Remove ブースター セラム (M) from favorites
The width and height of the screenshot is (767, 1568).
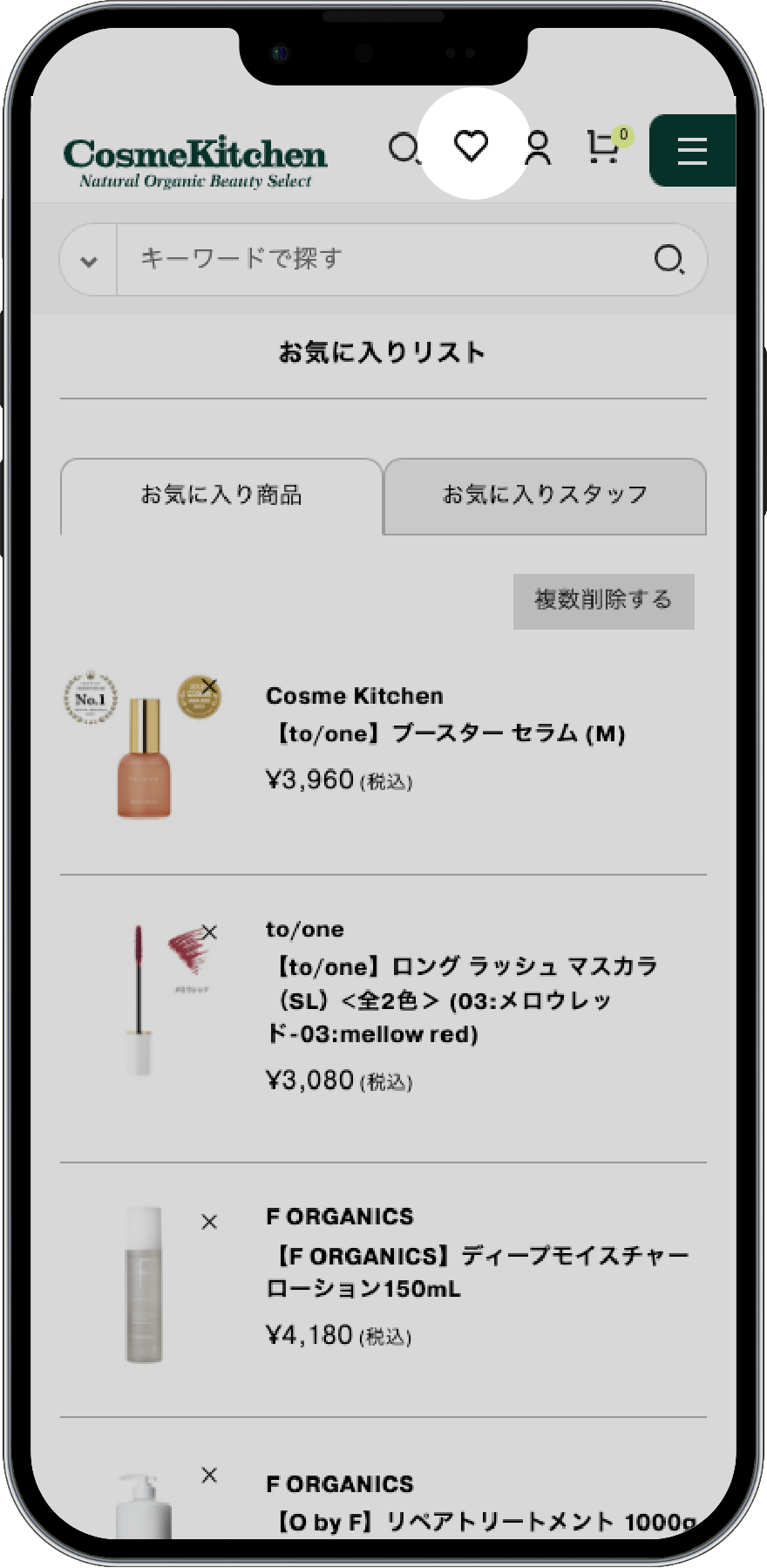(209, 686)
